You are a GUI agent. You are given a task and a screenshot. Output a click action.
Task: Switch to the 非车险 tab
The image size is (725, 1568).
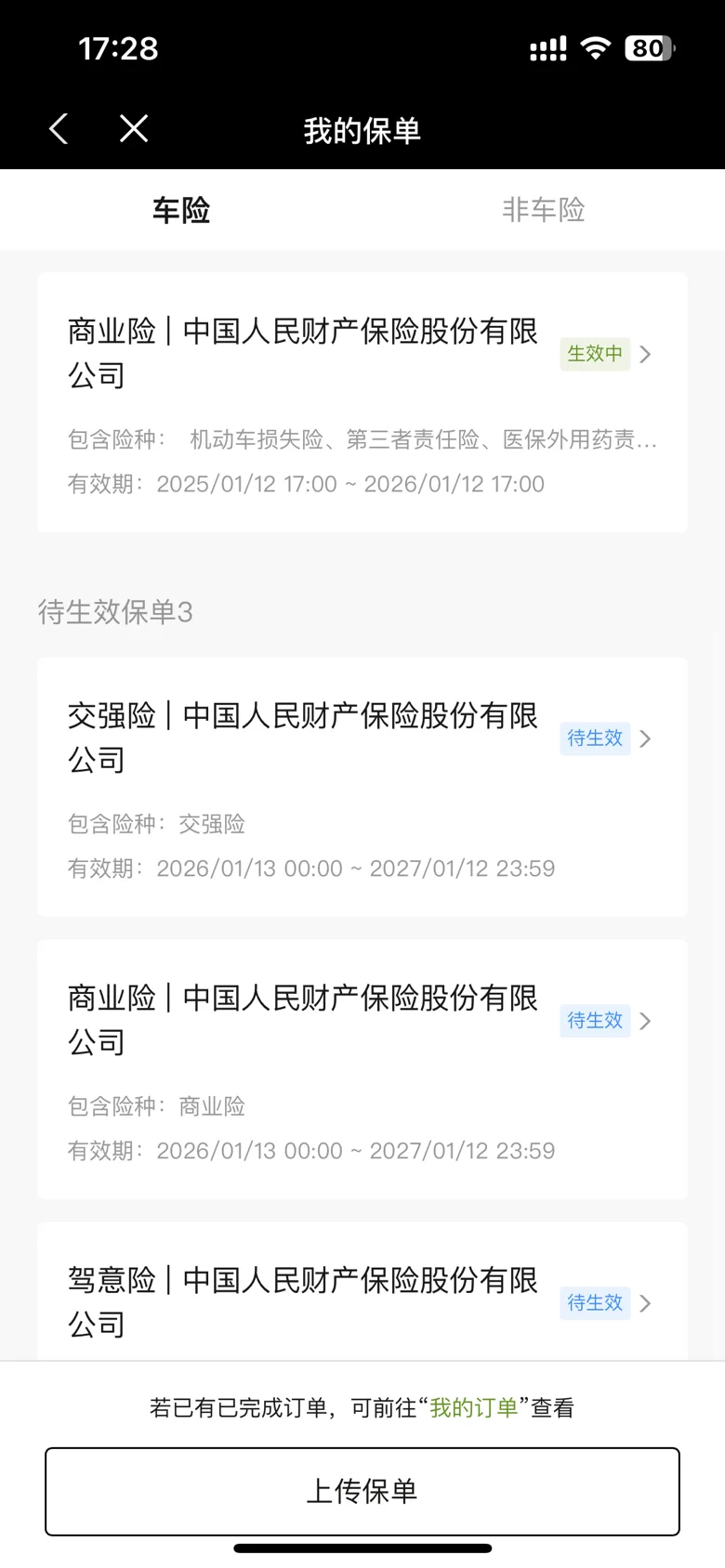coord(544,210)
